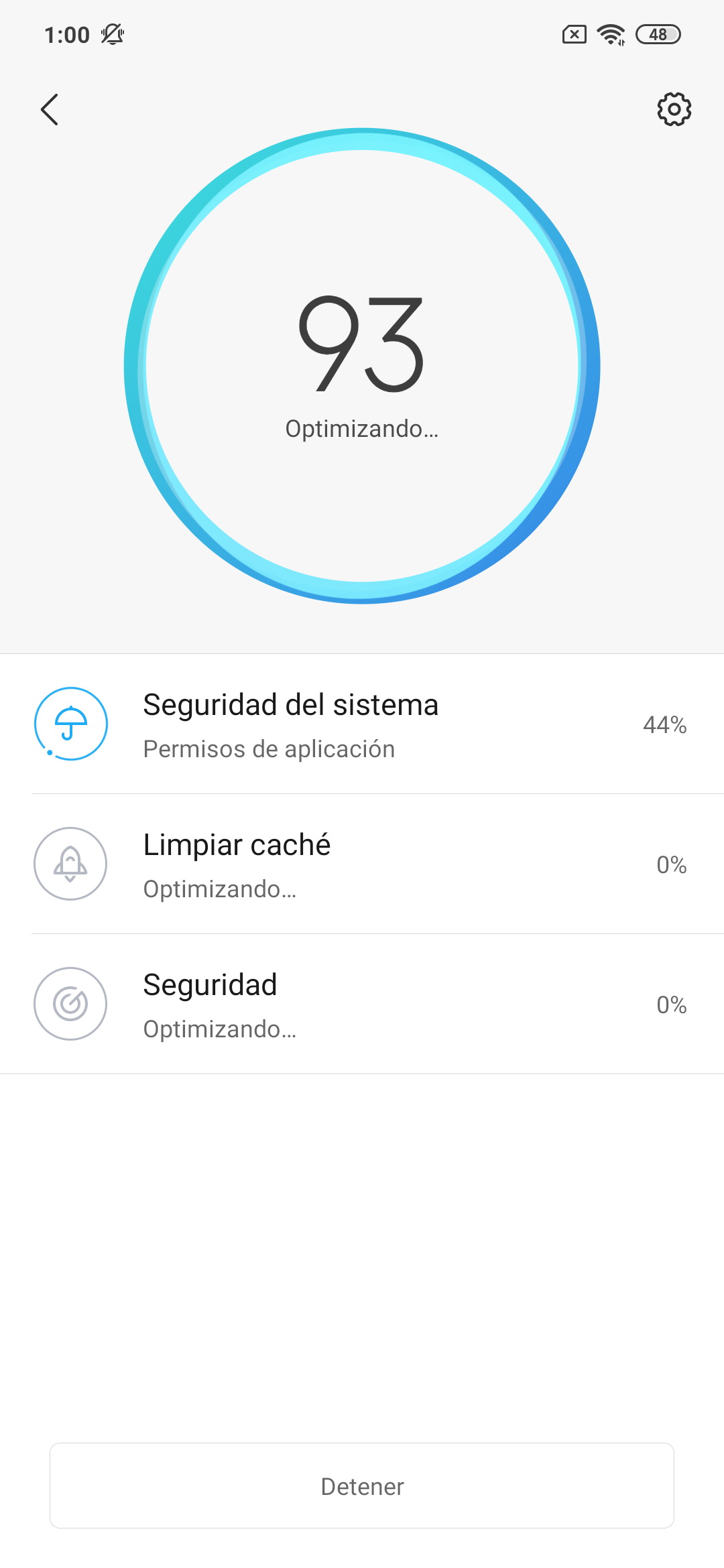
Task: Open the Seguridad row
Action: 362,1004
